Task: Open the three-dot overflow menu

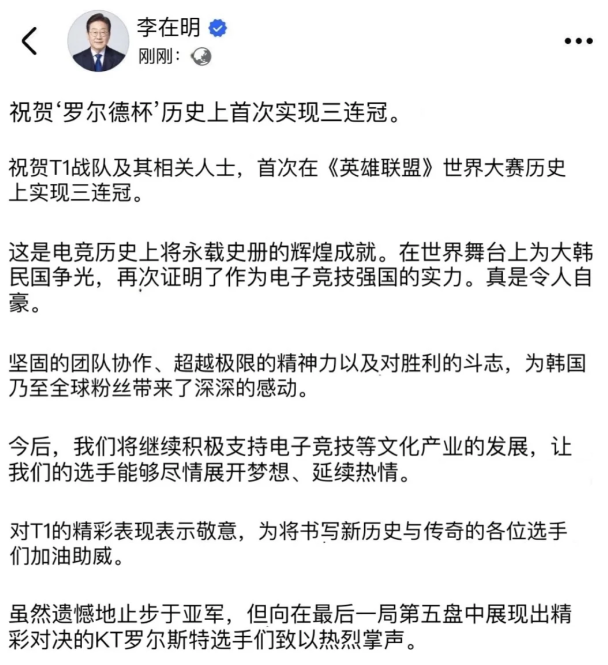Action: pyautogui.click(x=579, y=41)
